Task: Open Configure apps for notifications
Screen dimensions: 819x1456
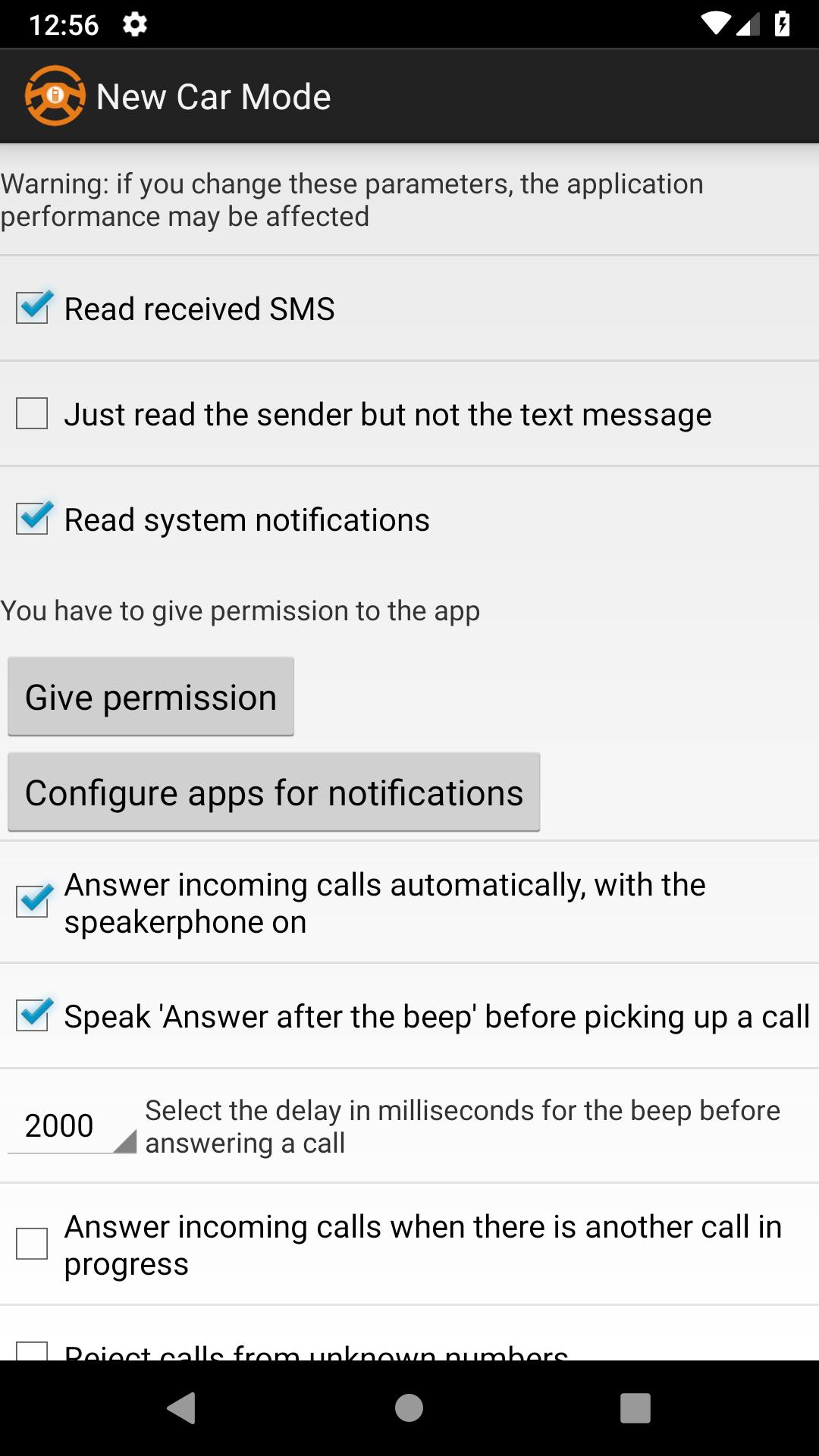Action: click(274, 792)
